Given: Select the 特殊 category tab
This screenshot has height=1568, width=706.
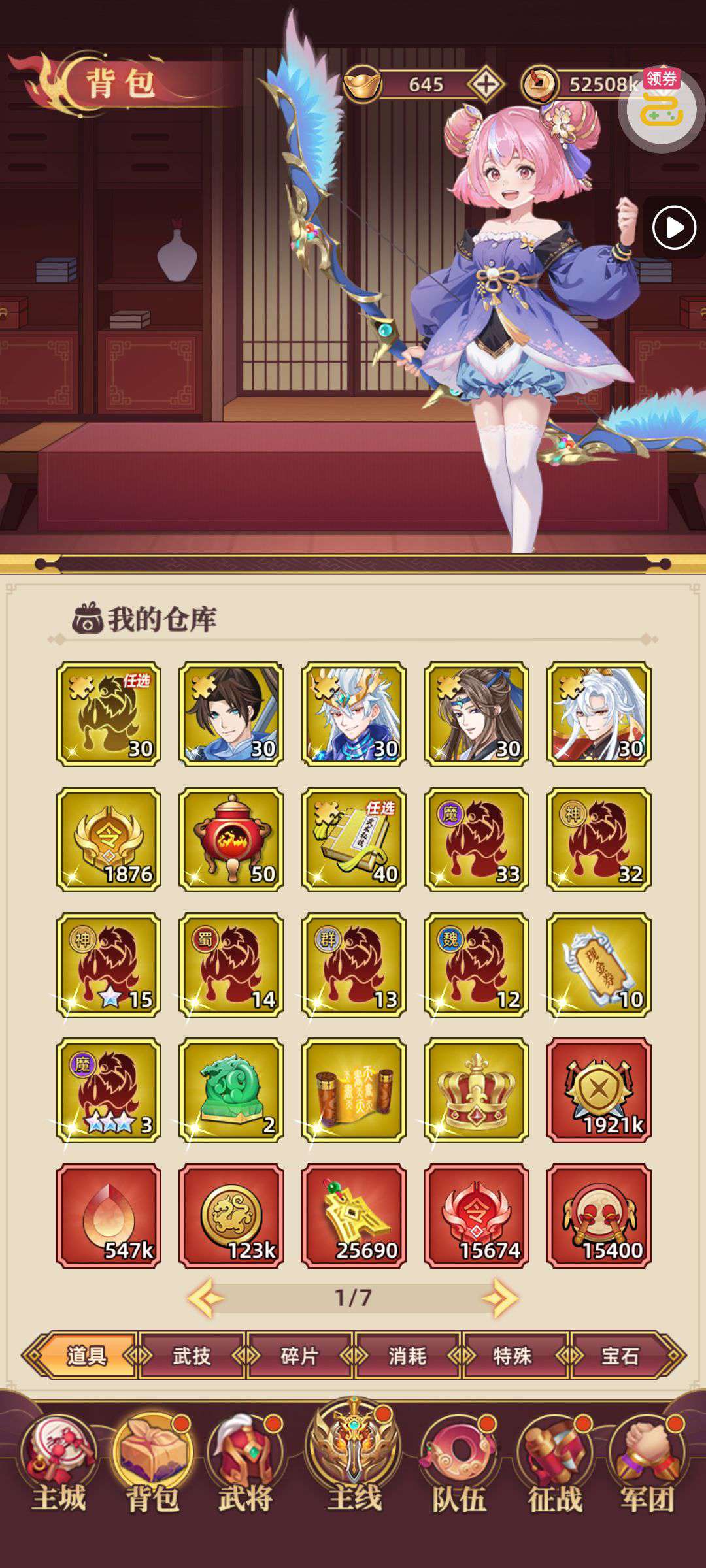Looking at the screenshot, I should (x=513, y=1356).
